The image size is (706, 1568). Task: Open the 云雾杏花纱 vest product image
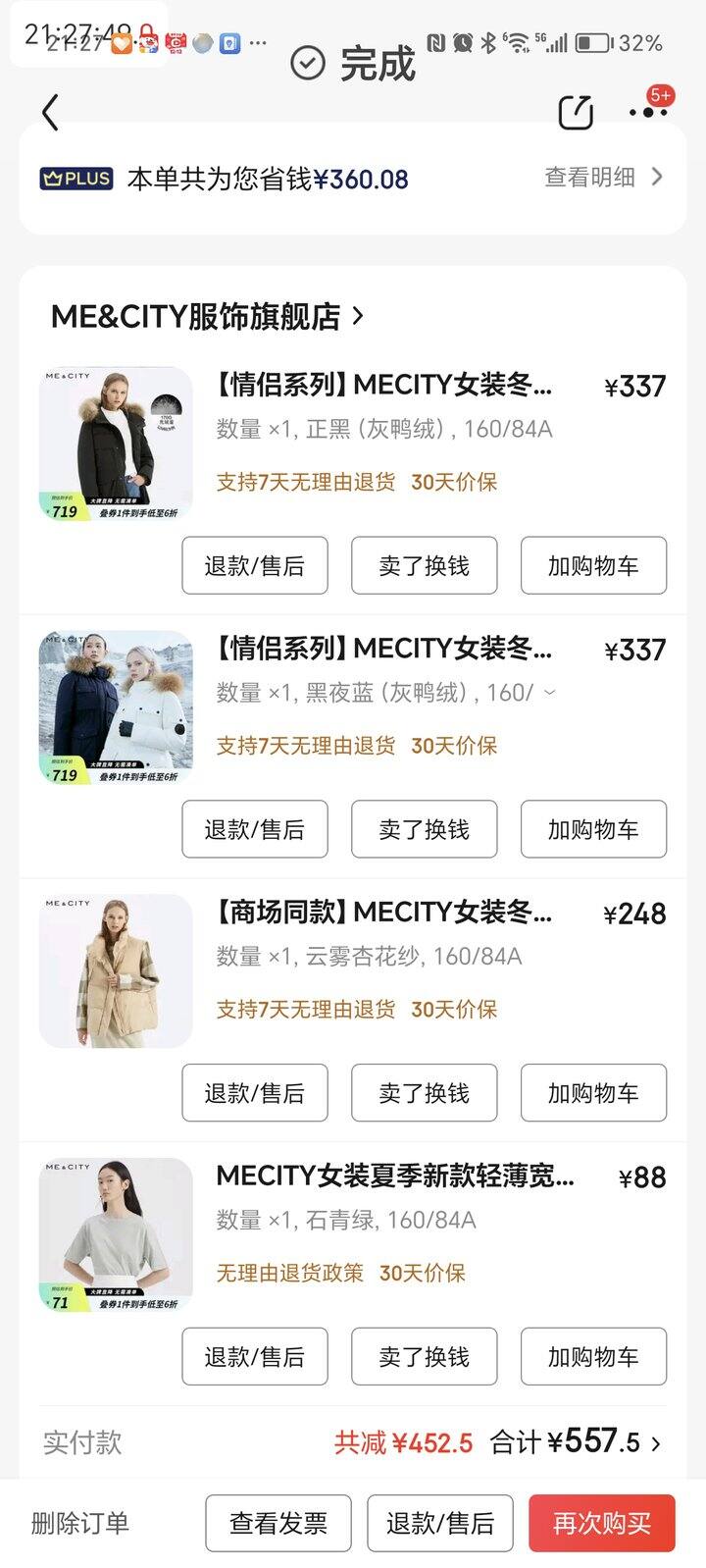[116, 970]
